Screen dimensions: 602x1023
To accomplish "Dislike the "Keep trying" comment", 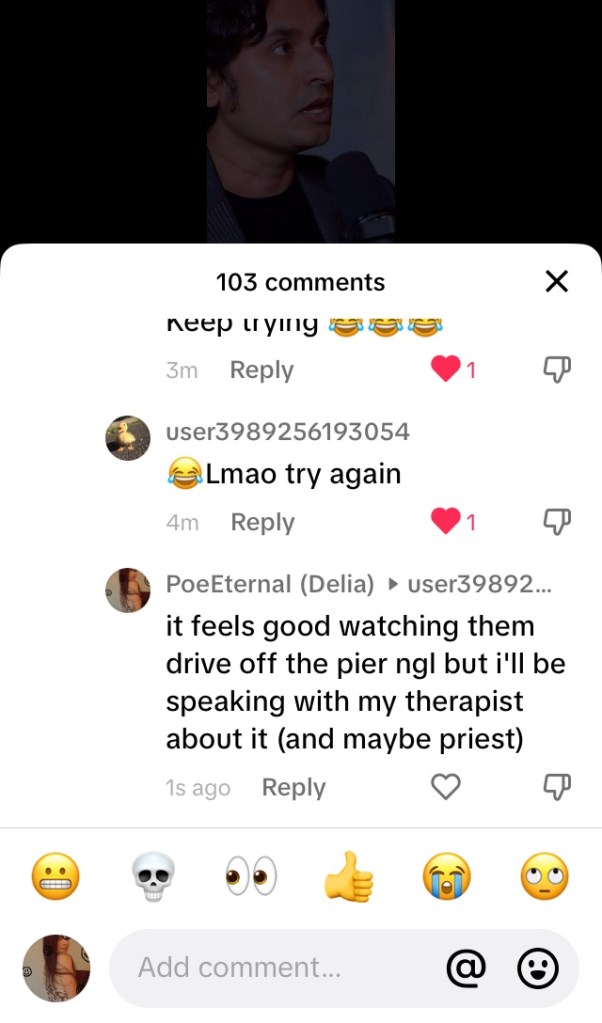I will [556, 370].
